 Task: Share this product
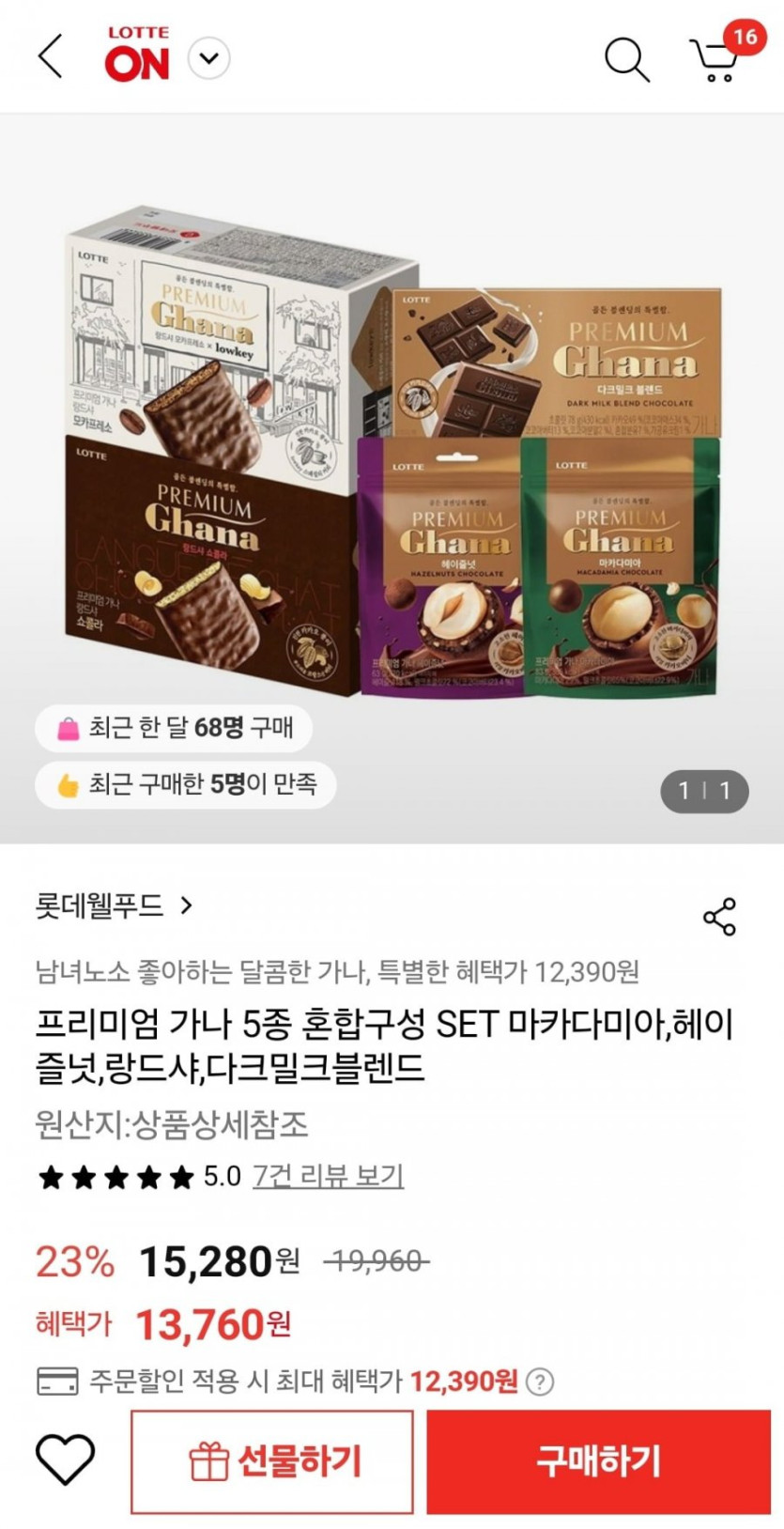[x=719, y=917]
